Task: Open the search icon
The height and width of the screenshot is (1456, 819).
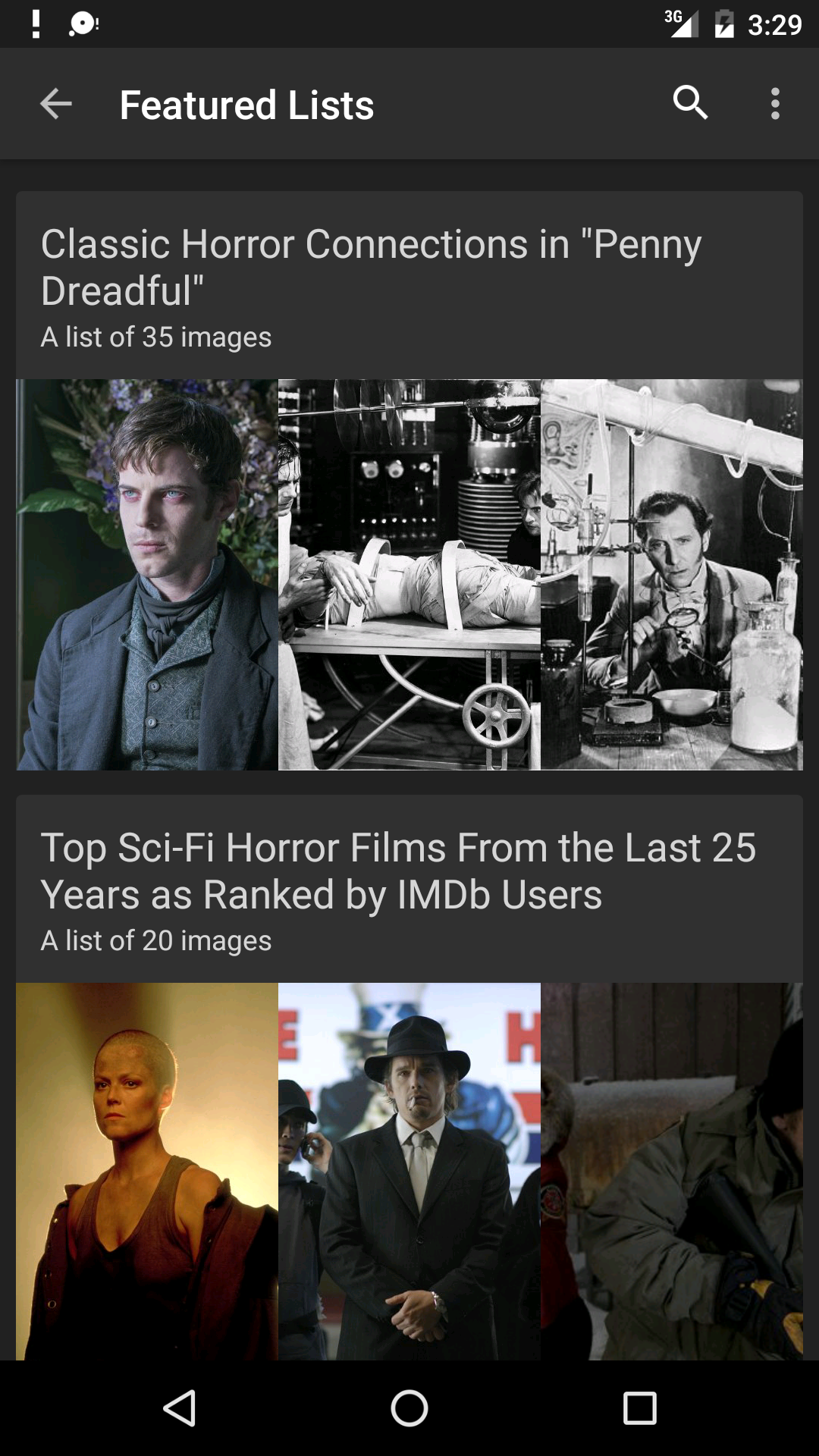Action: (x=690, y=102)
